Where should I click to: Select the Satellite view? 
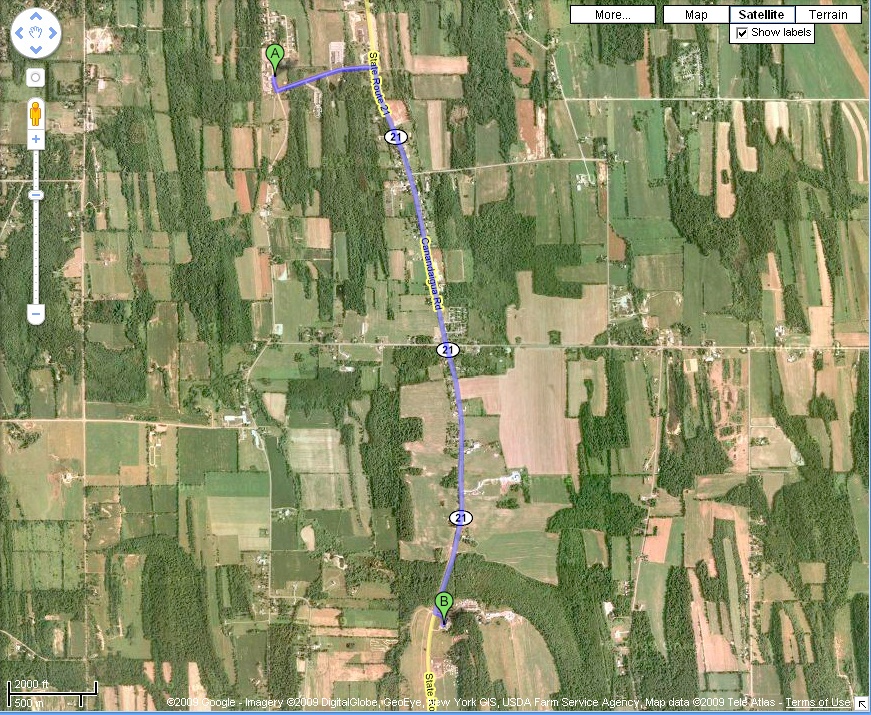[763, 15]
